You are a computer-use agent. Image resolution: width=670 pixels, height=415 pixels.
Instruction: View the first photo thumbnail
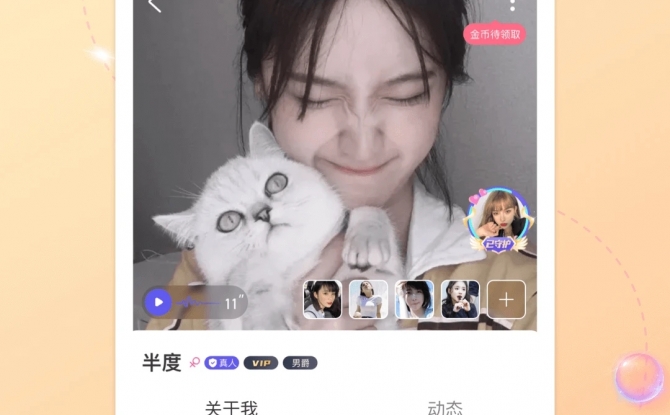pyautogui.click(x=322, y=299)
